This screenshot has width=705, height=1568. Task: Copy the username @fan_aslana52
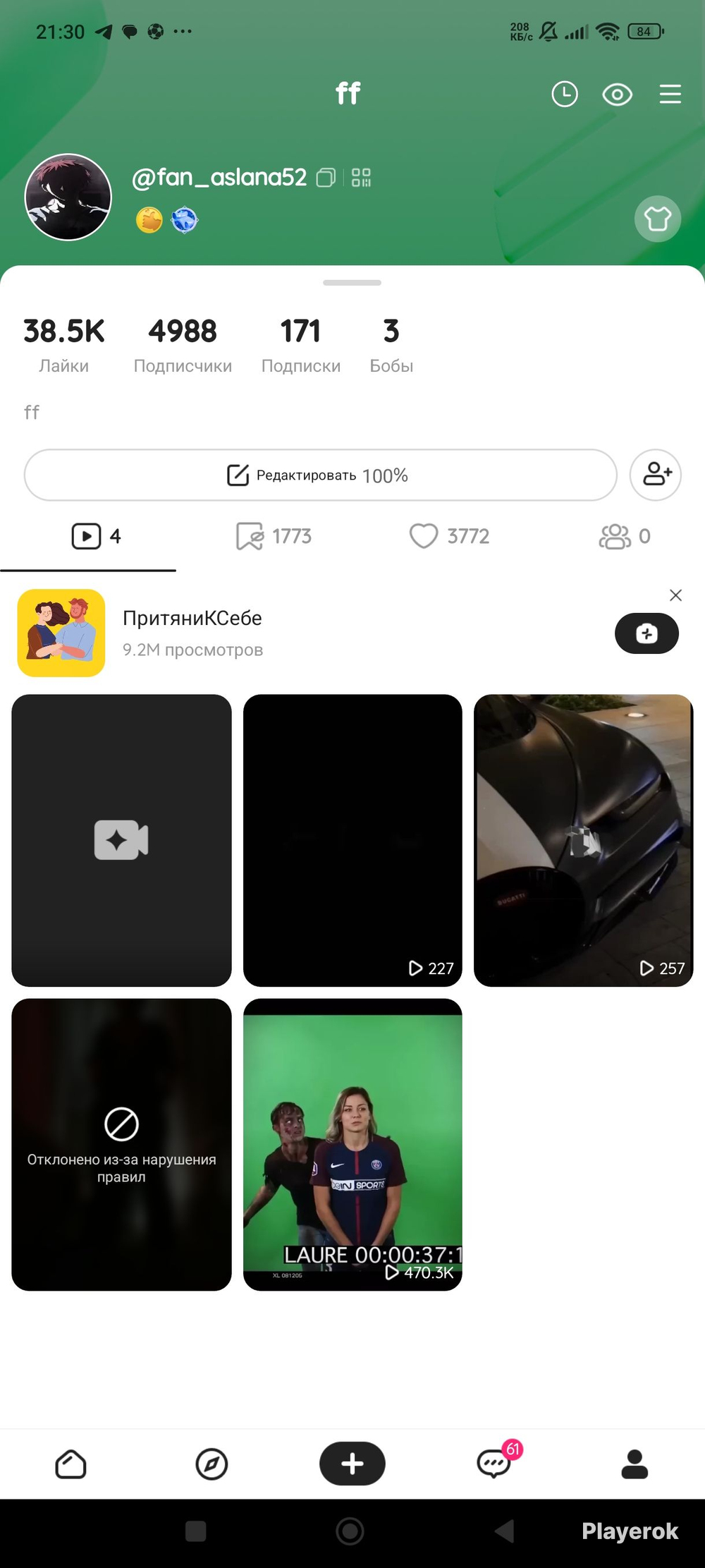point(326,178)
